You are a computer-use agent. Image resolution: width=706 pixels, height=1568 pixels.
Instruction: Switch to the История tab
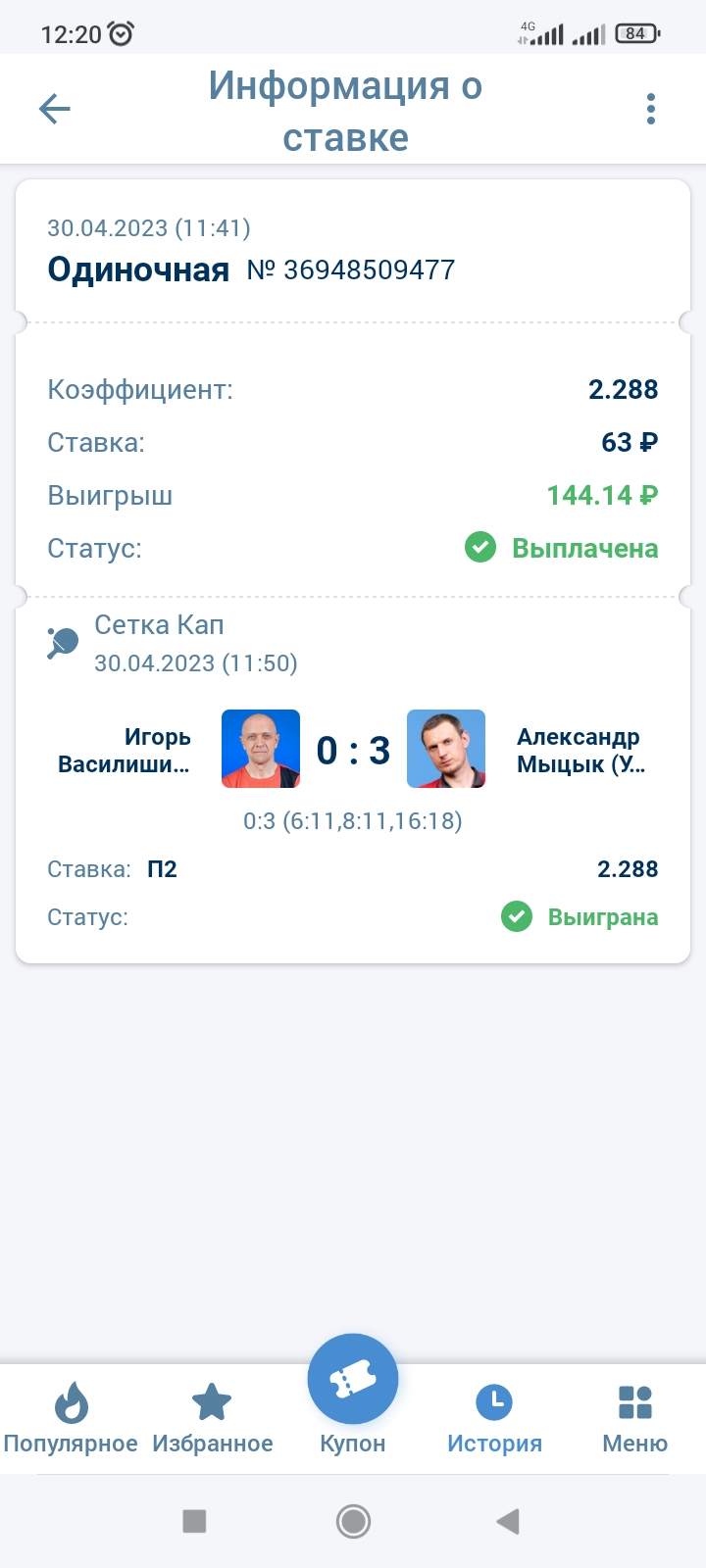pyautogui.click(x=494, y=1418)
